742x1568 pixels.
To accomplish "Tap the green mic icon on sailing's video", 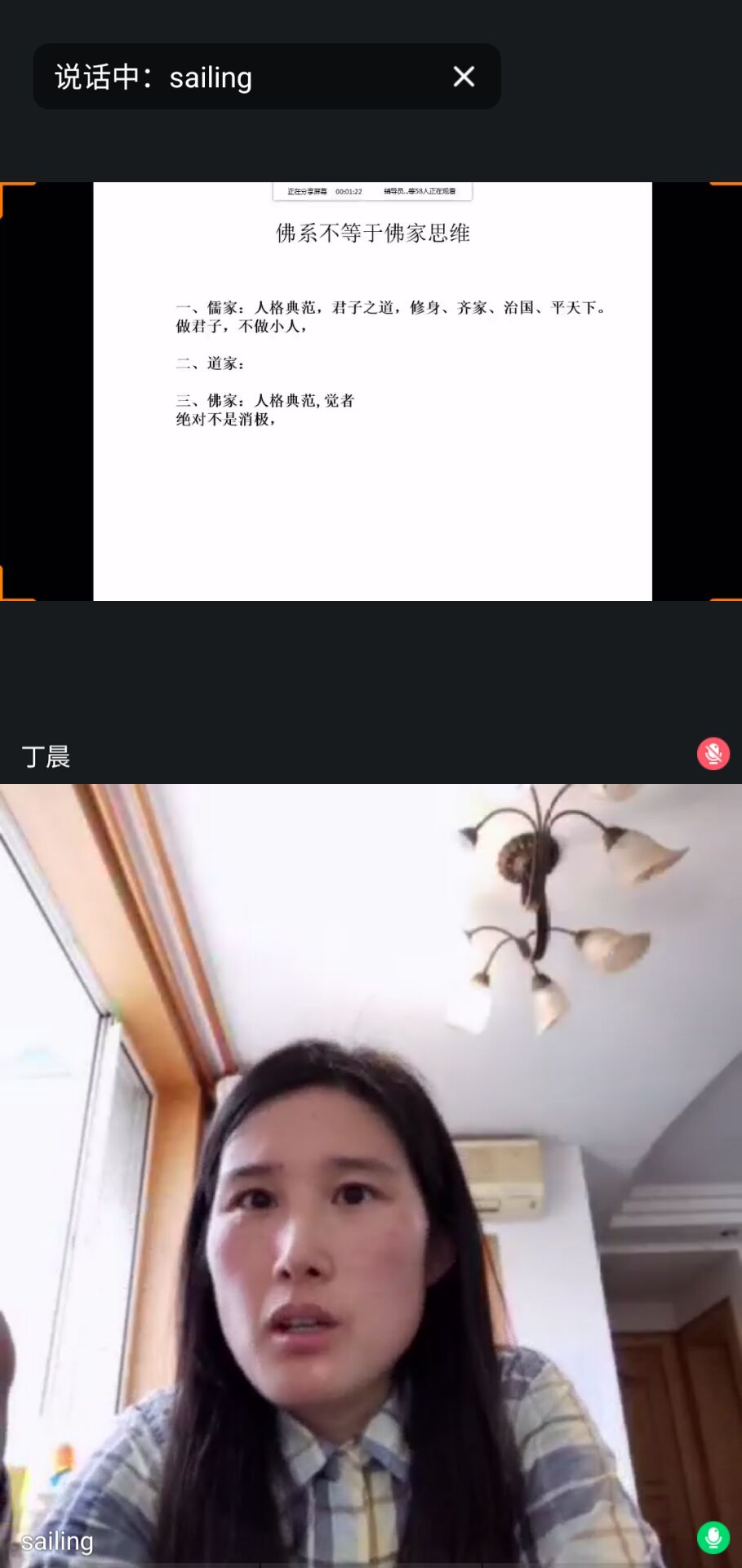I will pyautogui.click(x=713, y=1538).
